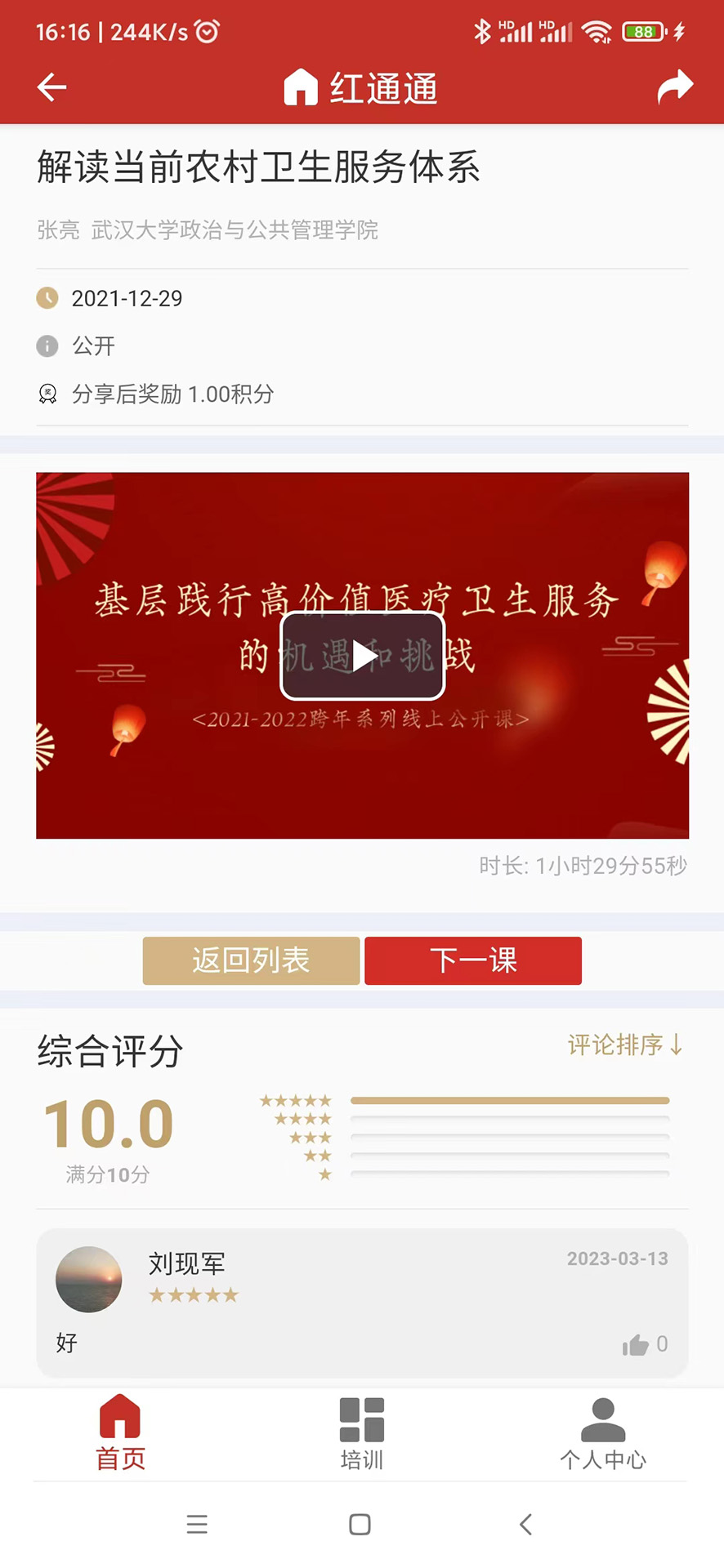Go to next lesson with 下一课
This screenshot has height=1568, width=724.
(x=473, y=960)
